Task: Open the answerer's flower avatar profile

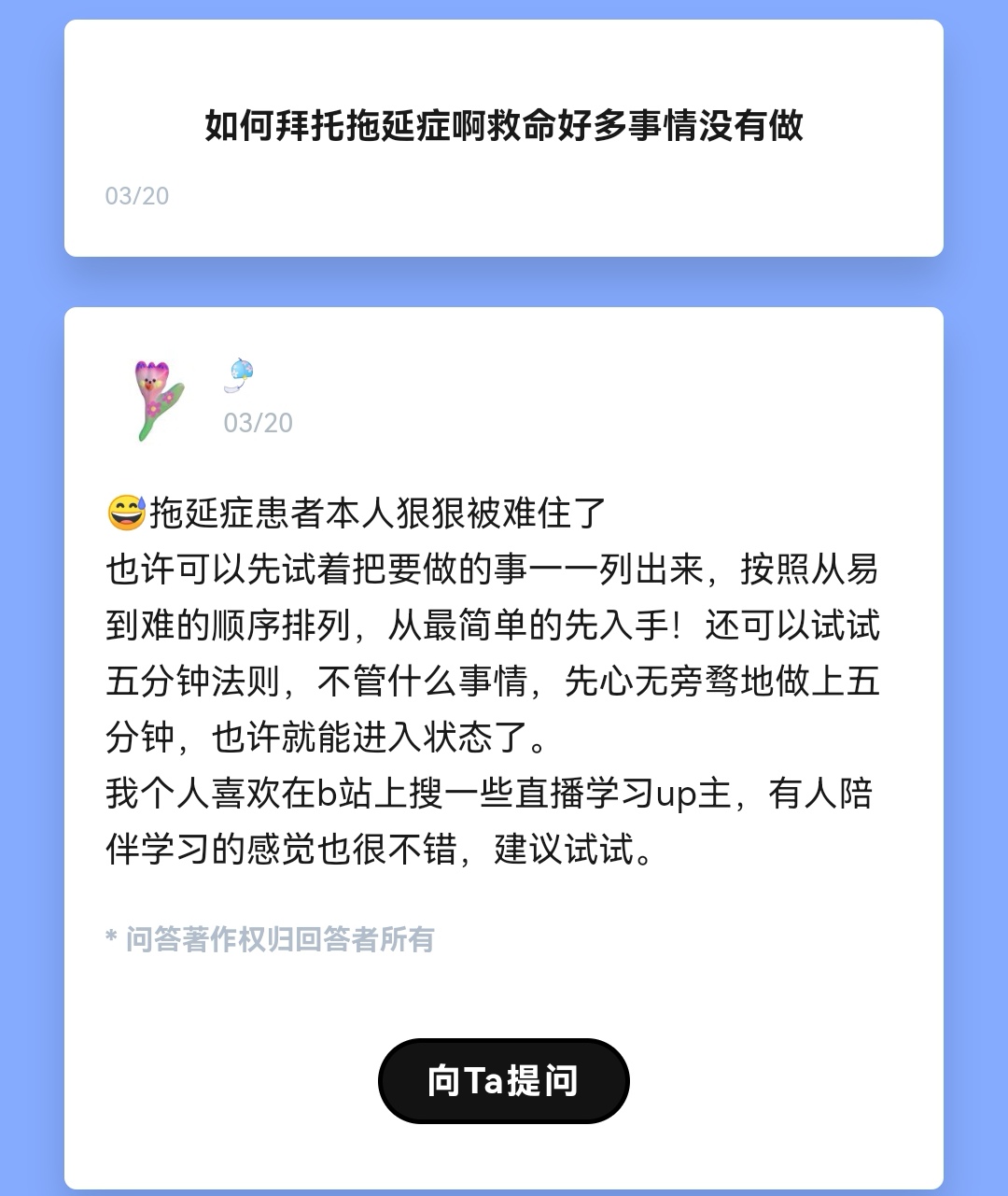Action: [159, 400]
